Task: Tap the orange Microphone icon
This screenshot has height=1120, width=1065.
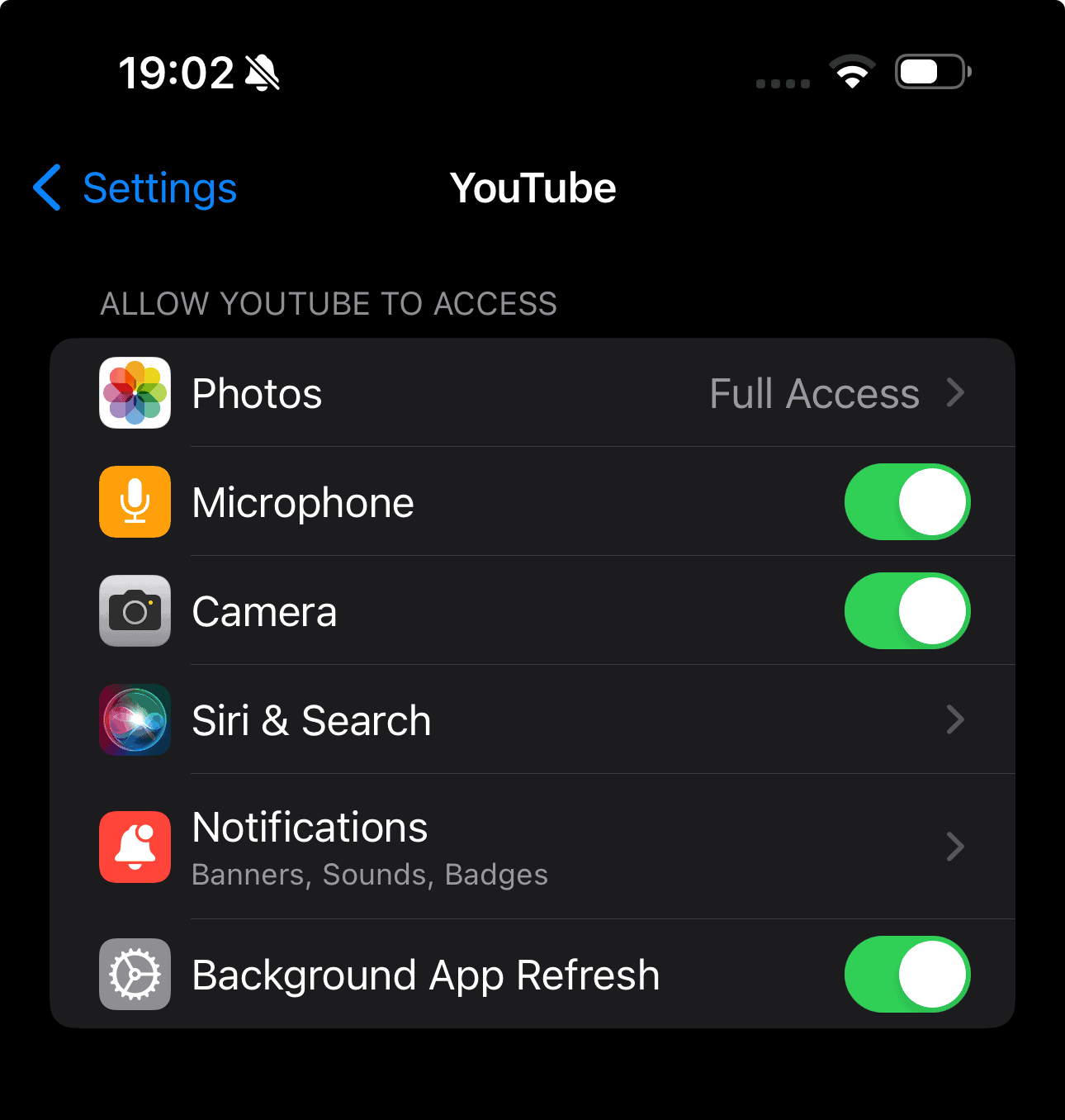Action: [x=135, y=502]
